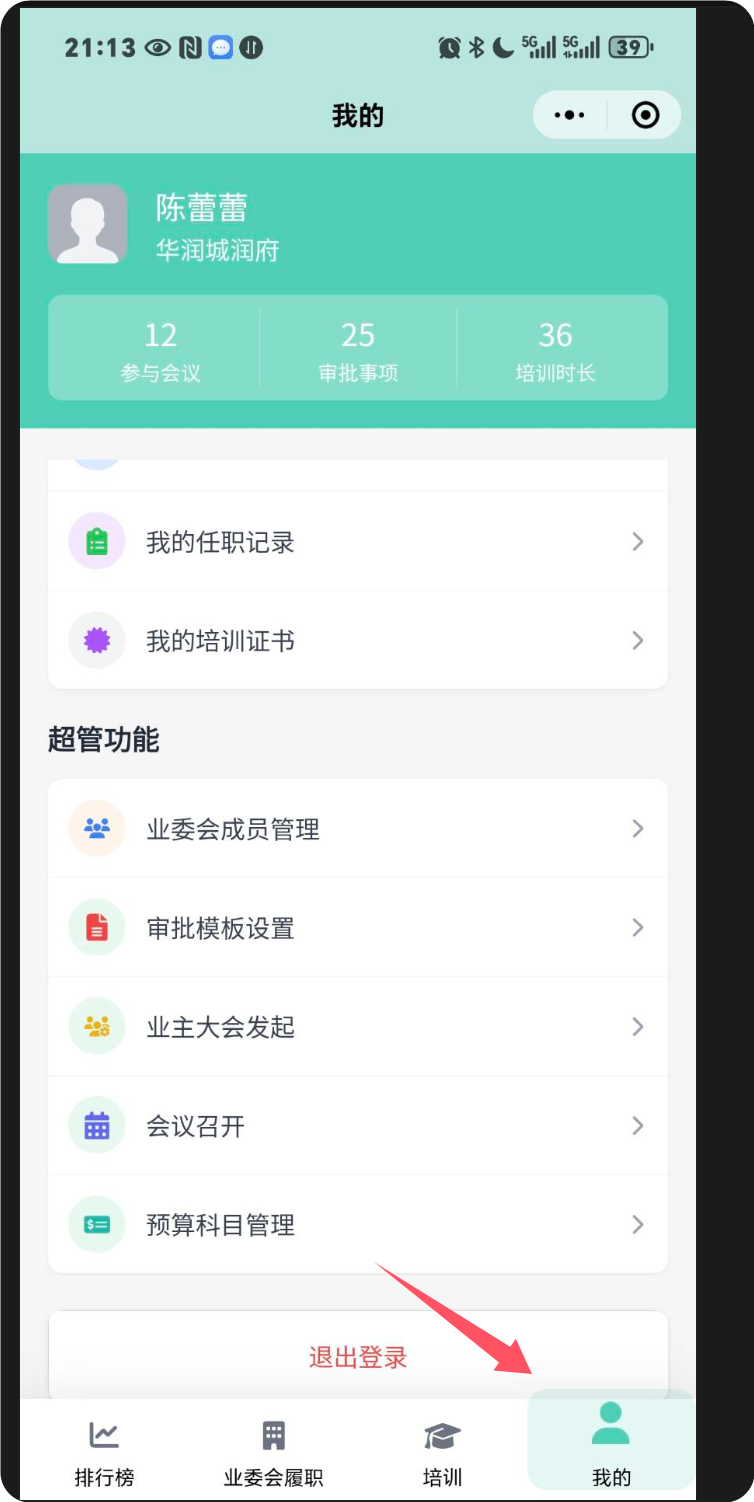754x1502 pixels.
Task: Go to 审批模板设置
Action: (357, 928)
